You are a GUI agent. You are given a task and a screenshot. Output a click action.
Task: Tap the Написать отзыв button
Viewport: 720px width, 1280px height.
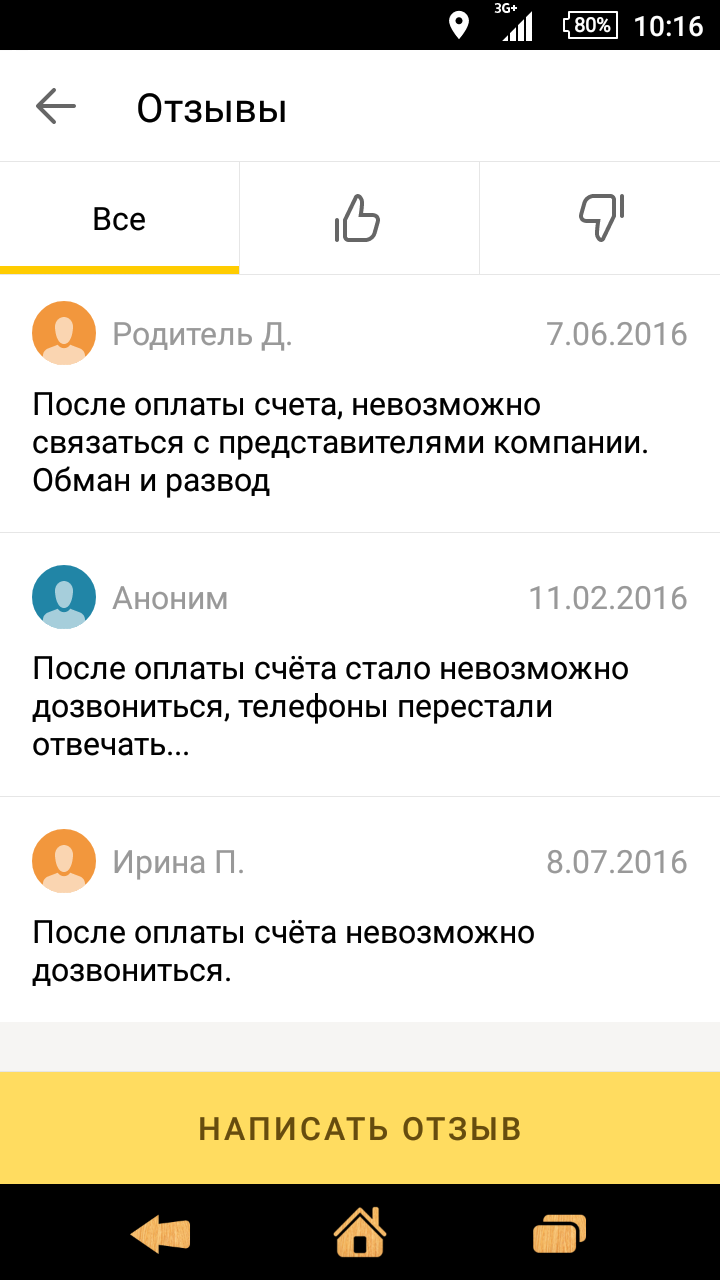(x=360, y=1129)
